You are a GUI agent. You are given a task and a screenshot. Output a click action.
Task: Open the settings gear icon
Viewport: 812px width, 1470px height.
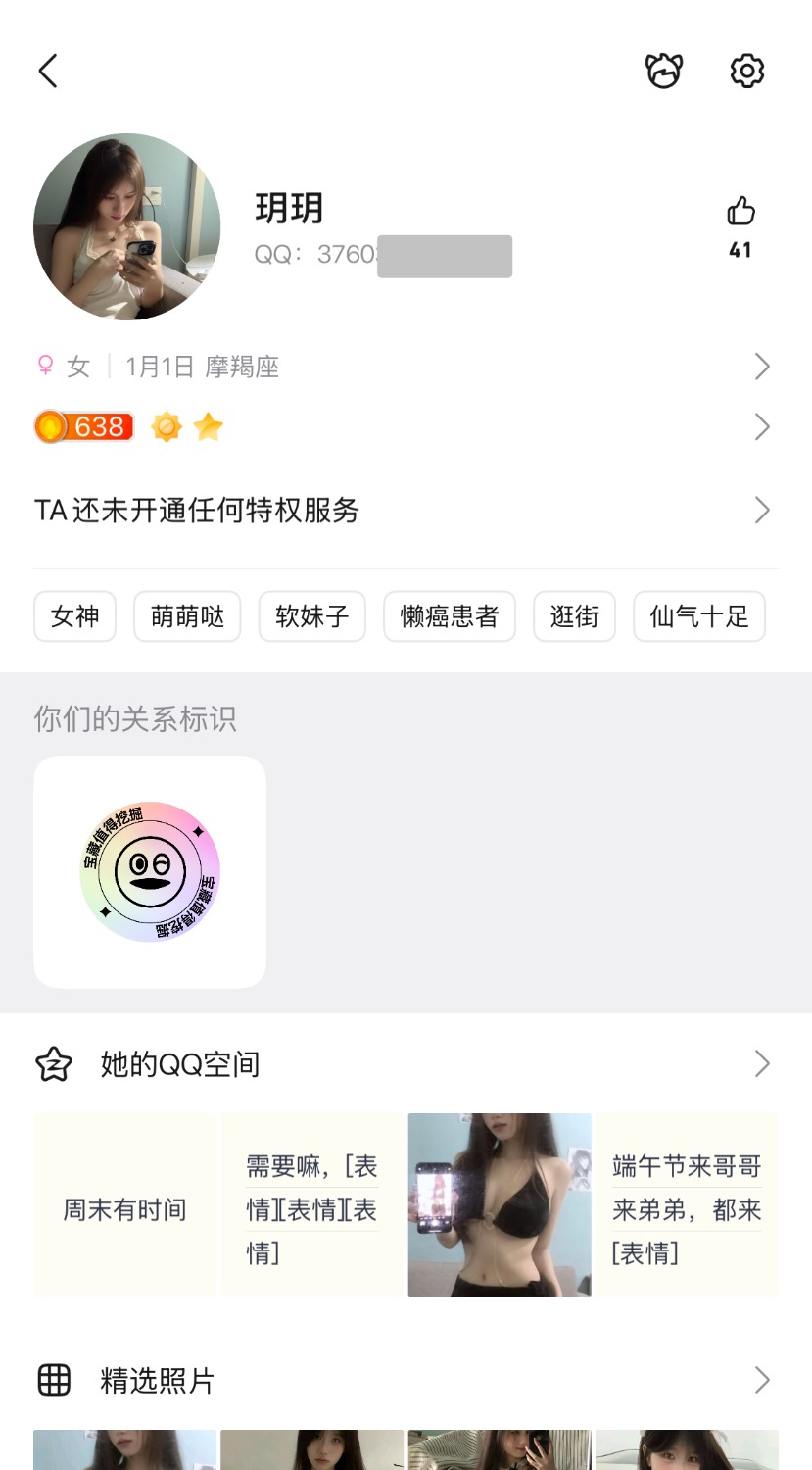click(747, 71)
